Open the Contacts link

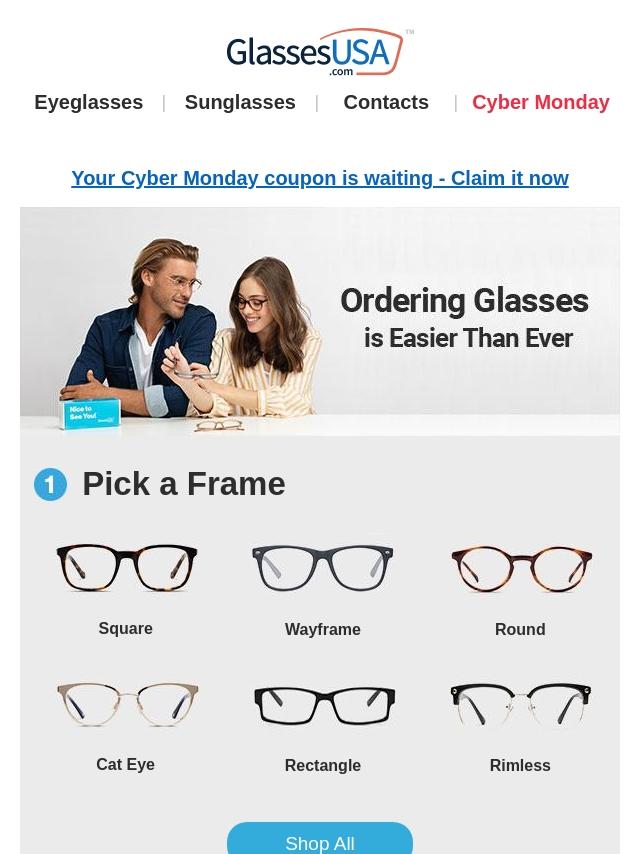pos(386,102)
